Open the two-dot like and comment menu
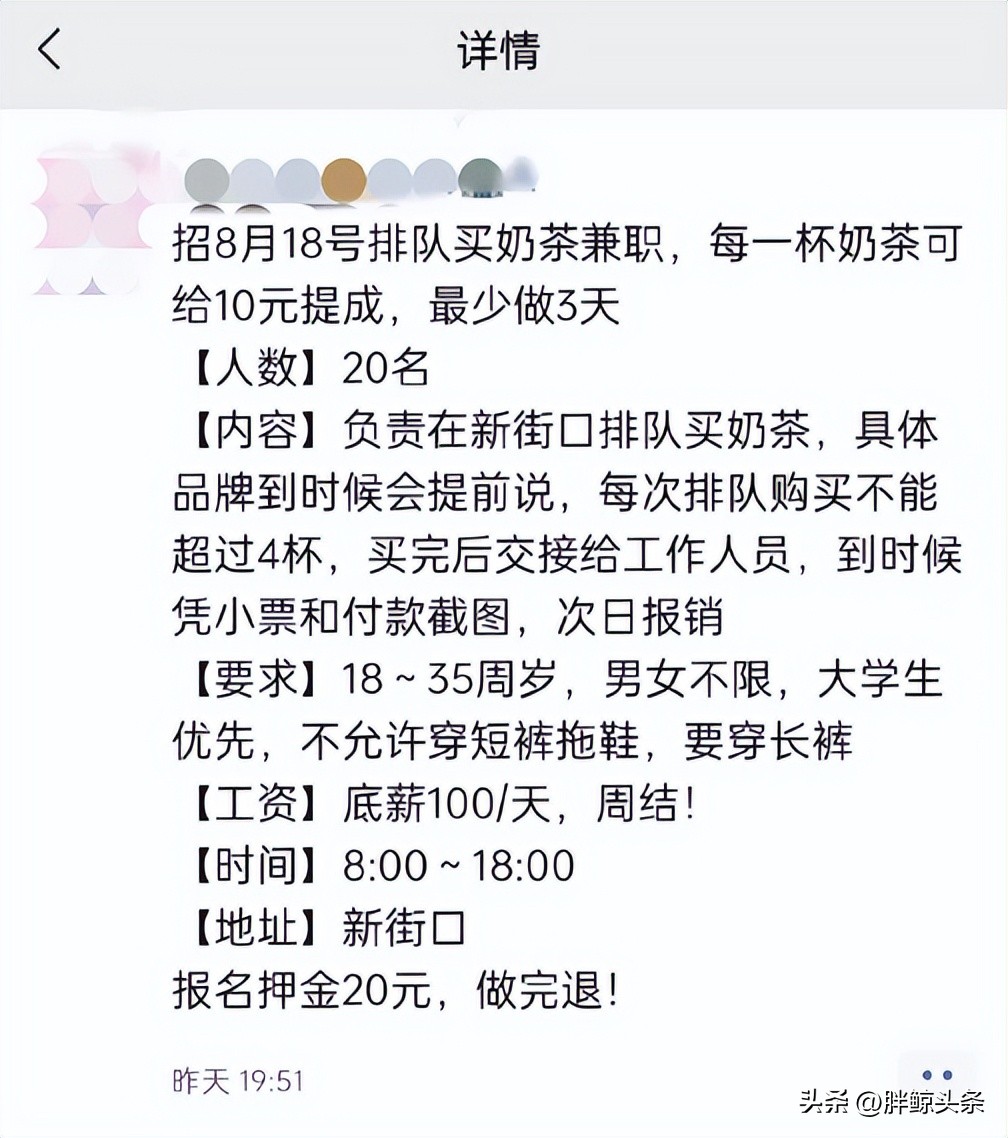Image resolution: width=1008 pixels, height=1138 pixels. (937, 1076)
